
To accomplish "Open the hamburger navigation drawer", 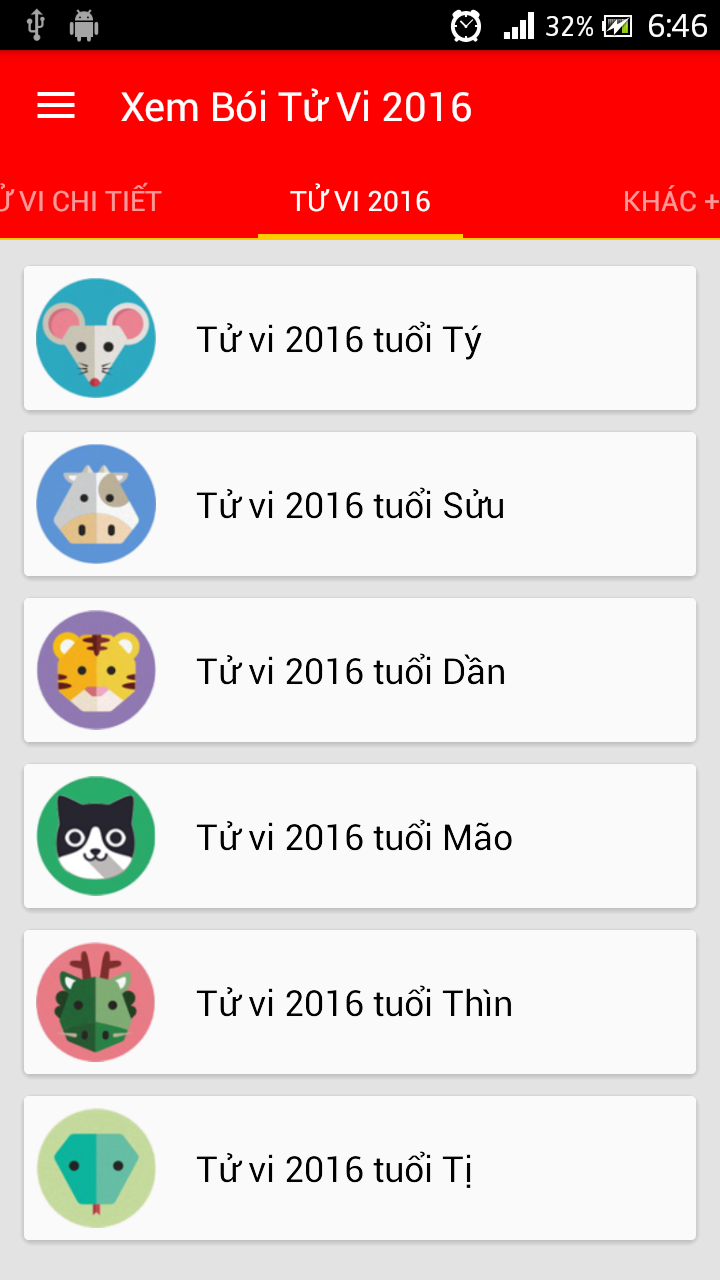I will [x=56, y=106].
